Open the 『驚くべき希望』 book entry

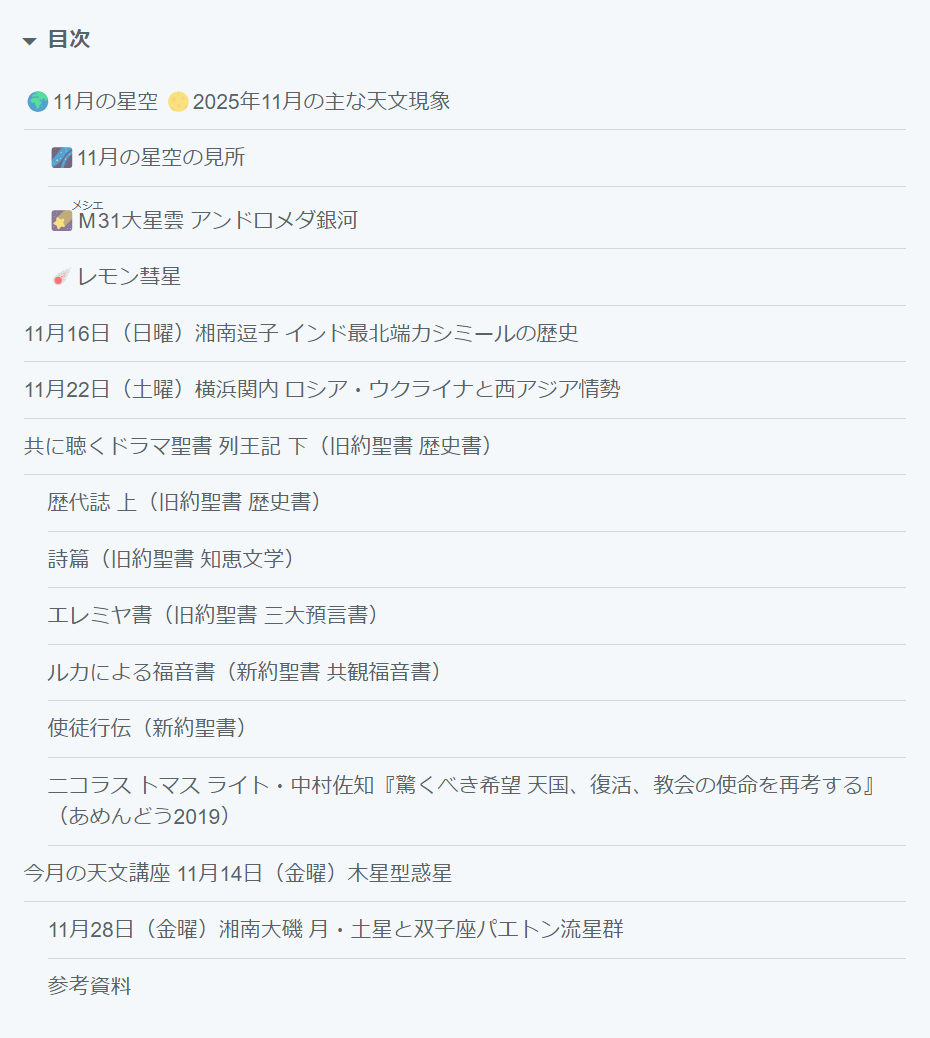(462, 785)
